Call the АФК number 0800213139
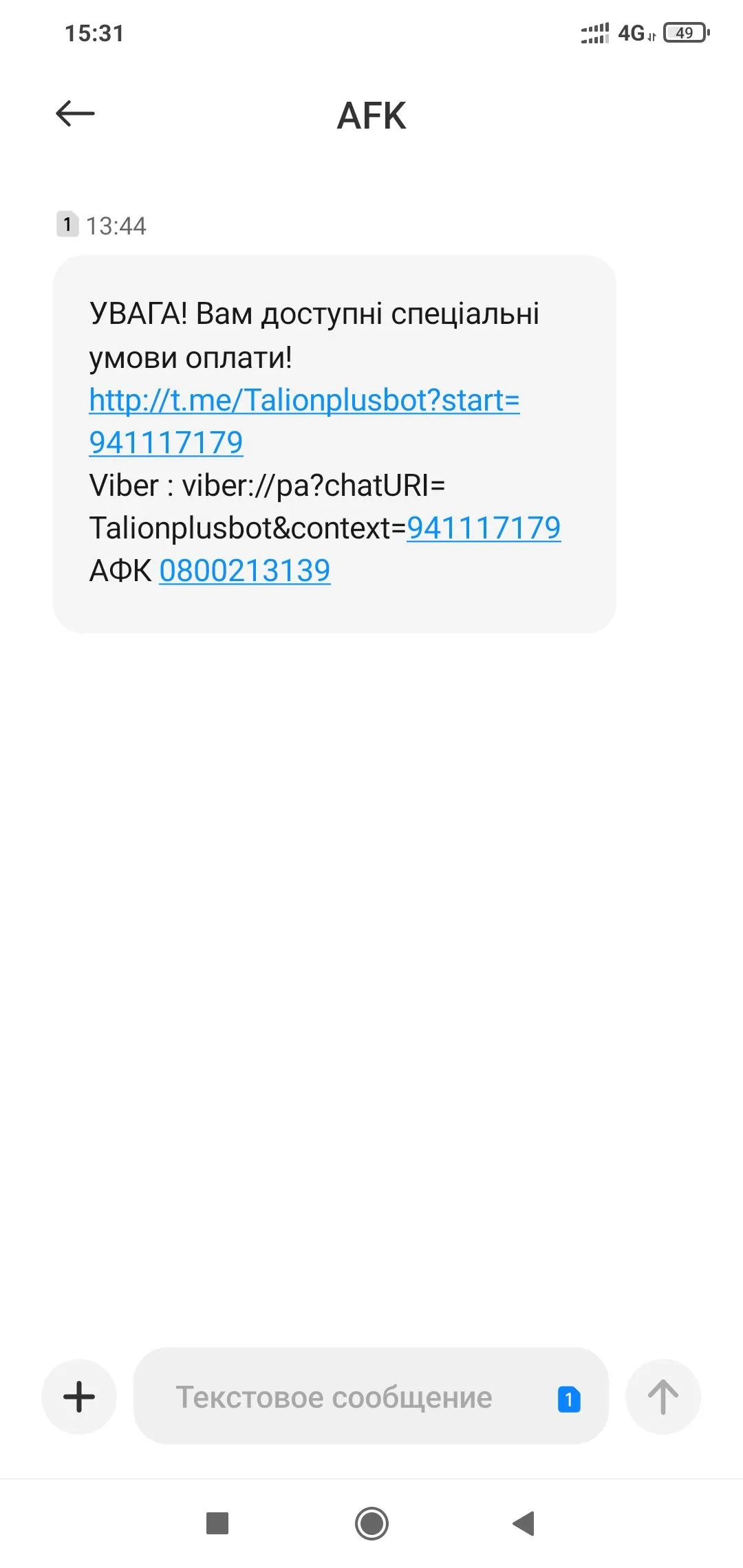 pos(246,569)
